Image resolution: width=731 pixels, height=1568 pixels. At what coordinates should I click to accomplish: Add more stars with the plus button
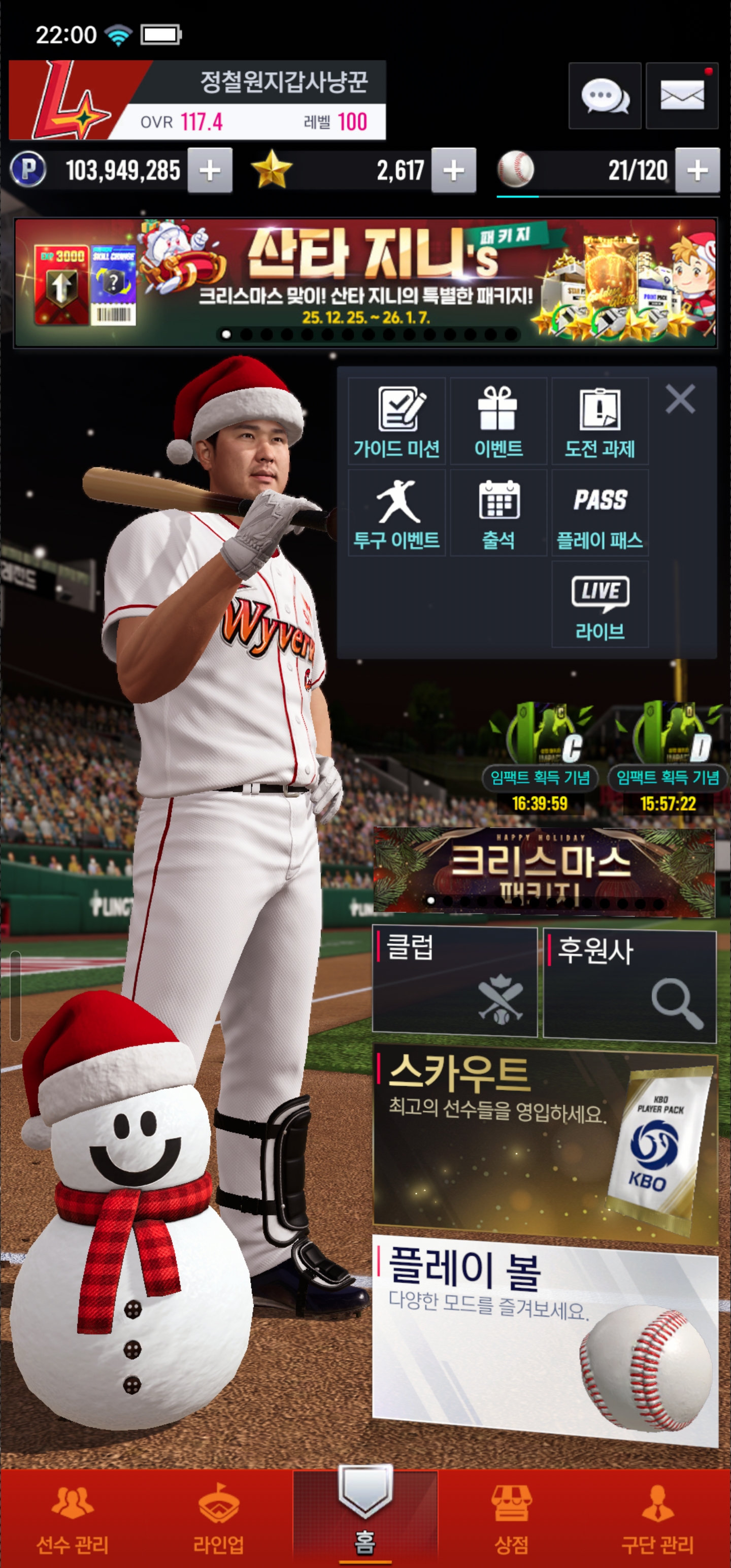453,171
